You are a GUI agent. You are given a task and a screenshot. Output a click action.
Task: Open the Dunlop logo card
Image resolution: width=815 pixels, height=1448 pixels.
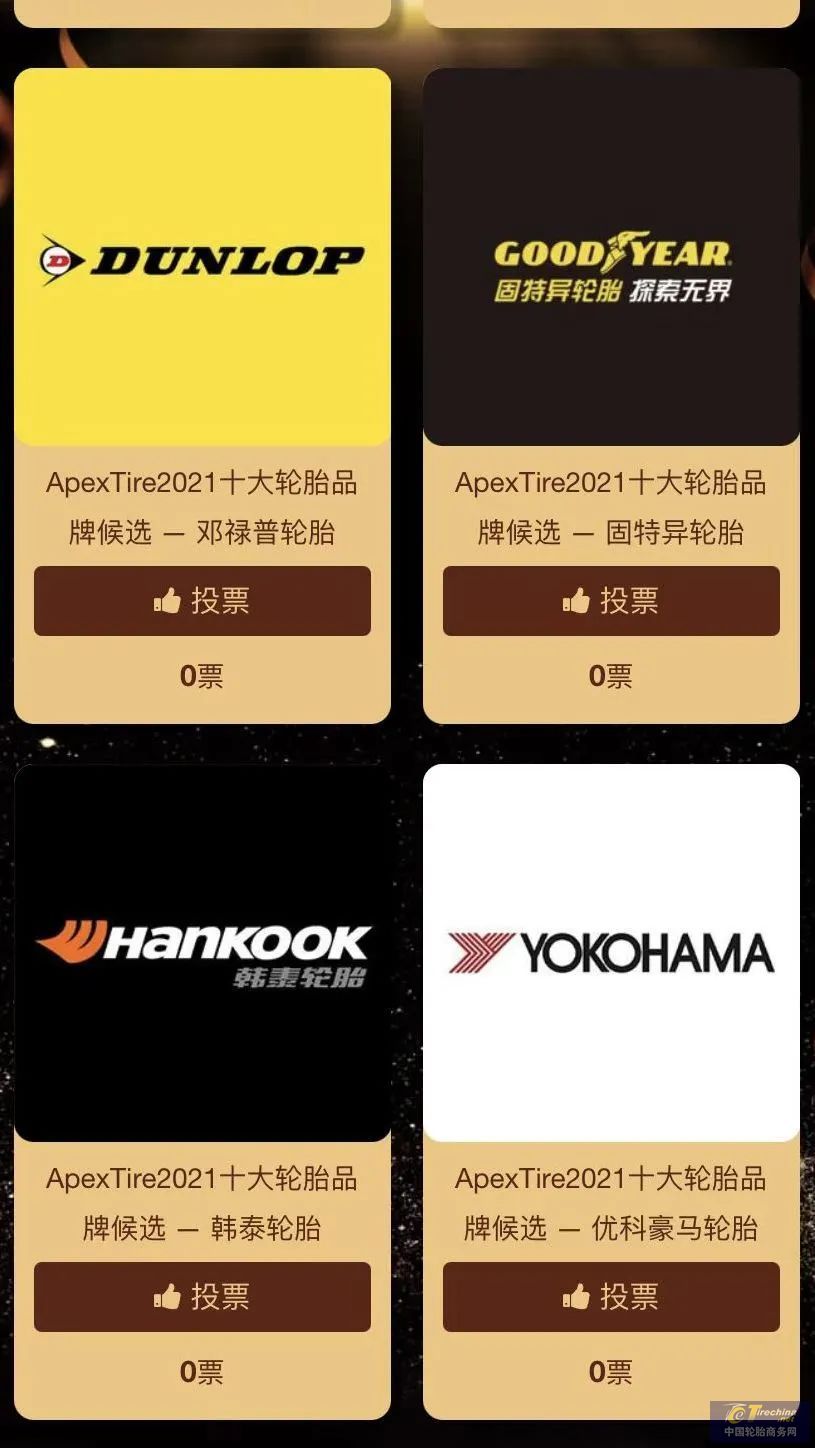(202, 257)
